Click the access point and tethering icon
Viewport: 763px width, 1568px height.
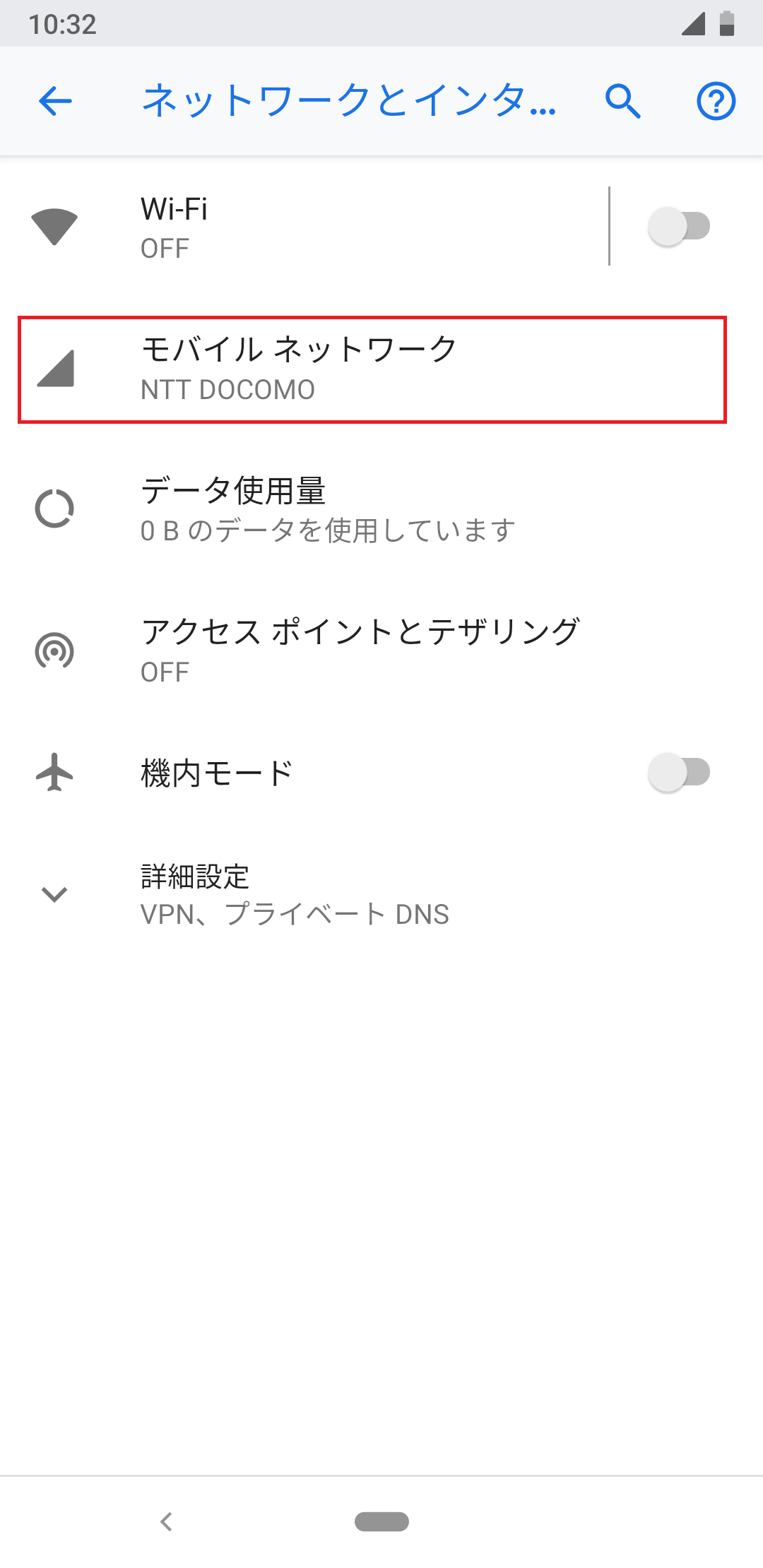54,651
